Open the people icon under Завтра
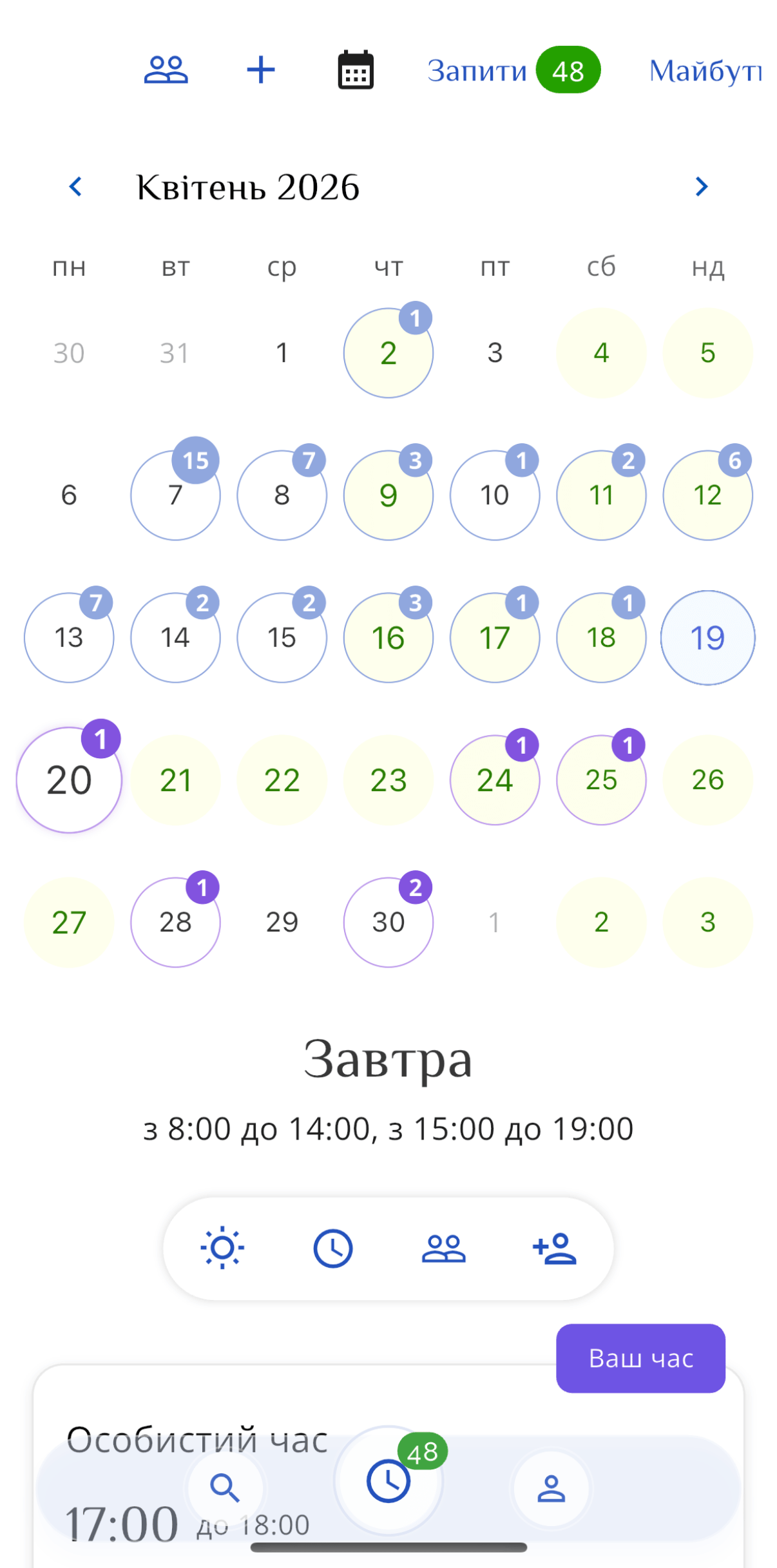This screenshot has height=1568, width=777. (x=445, y=1248)
